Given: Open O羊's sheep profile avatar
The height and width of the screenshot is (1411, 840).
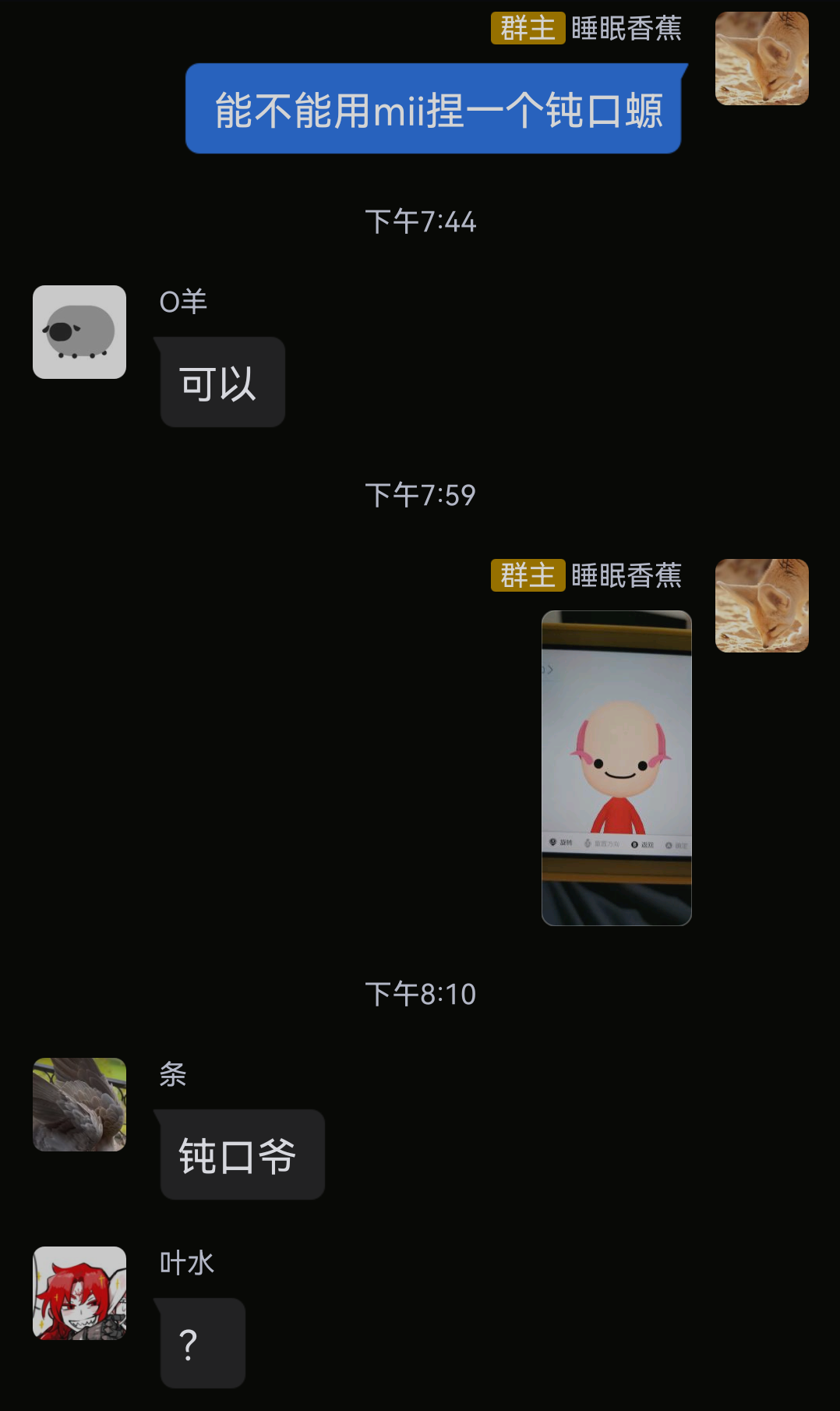Looking at the screenshot, I should pos(79,332).
